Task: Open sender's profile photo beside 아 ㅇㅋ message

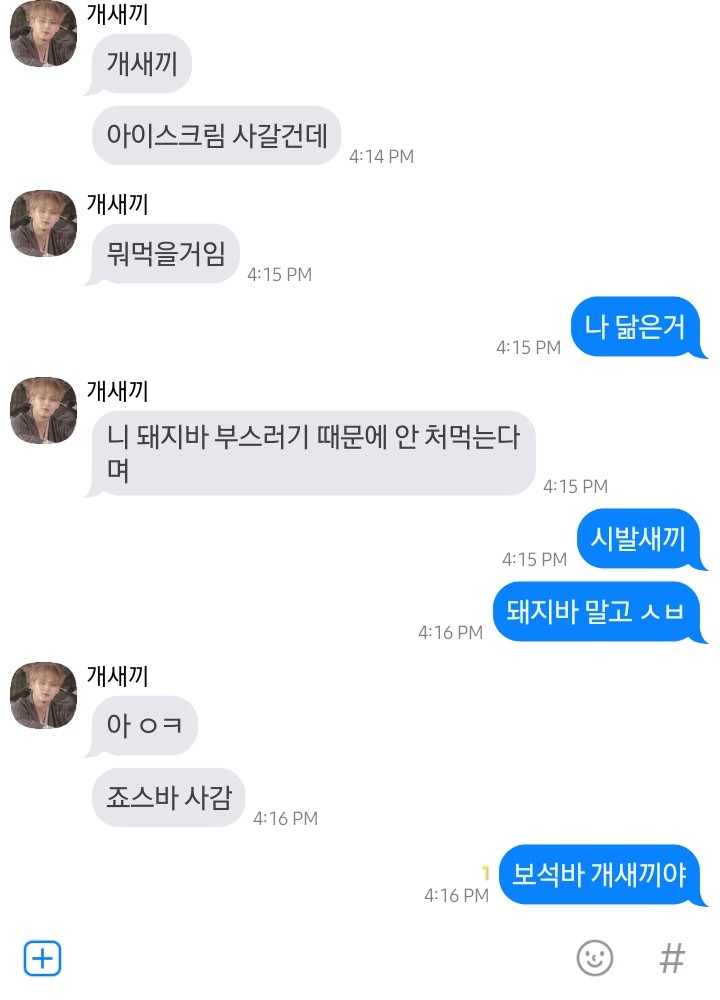Action: click(43, 694)
